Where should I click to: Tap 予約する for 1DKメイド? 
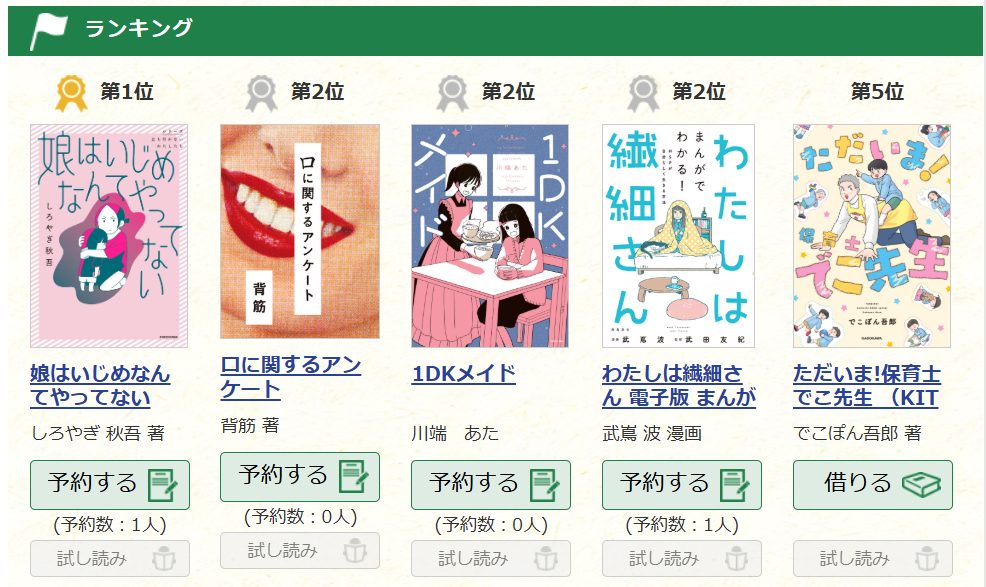coord(490,485)
